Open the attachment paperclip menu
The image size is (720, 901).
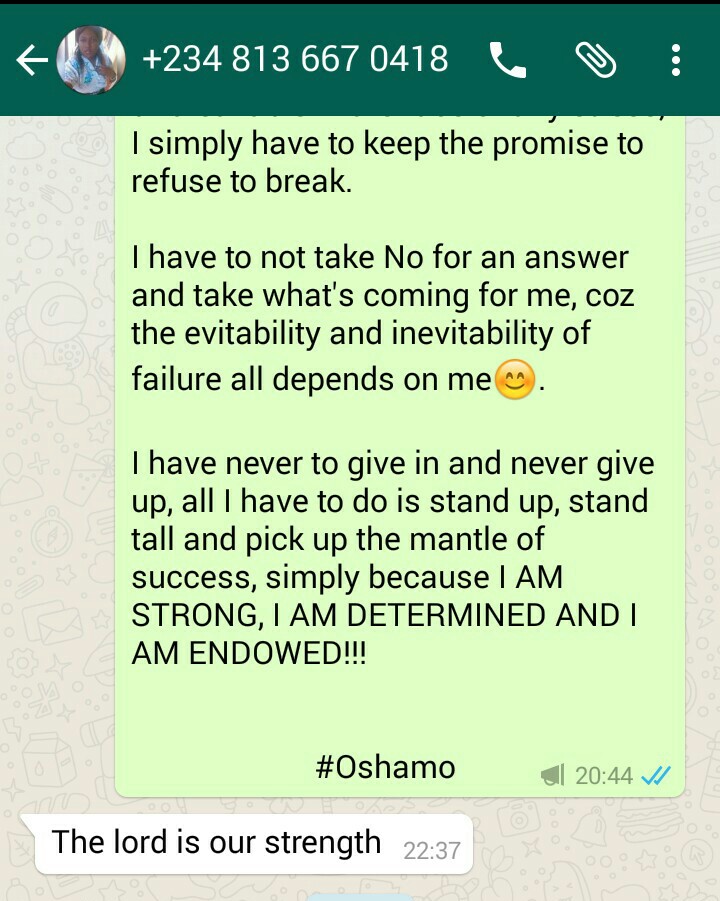click(595, 61)
